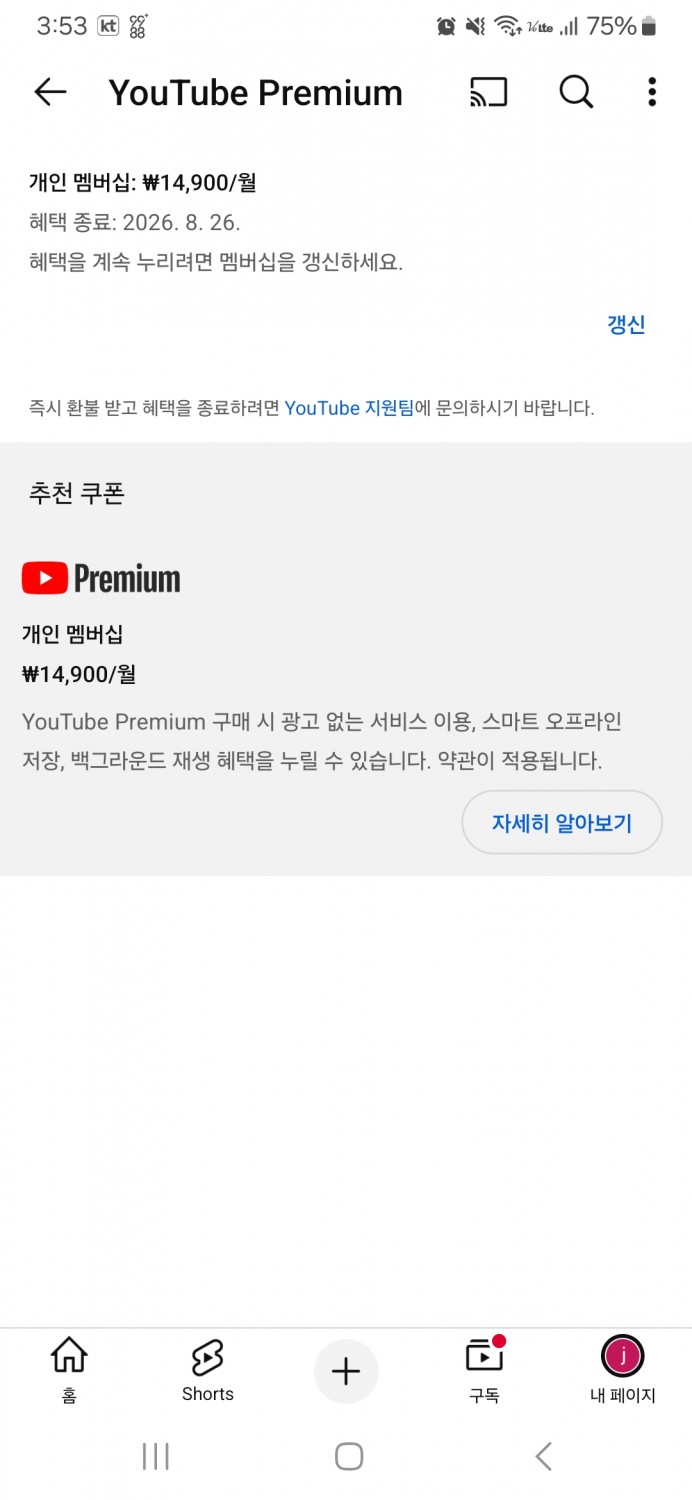Open the three-dot overflow menu
The width and height of the screenshot is (692, 1500).
pos(651,92)
